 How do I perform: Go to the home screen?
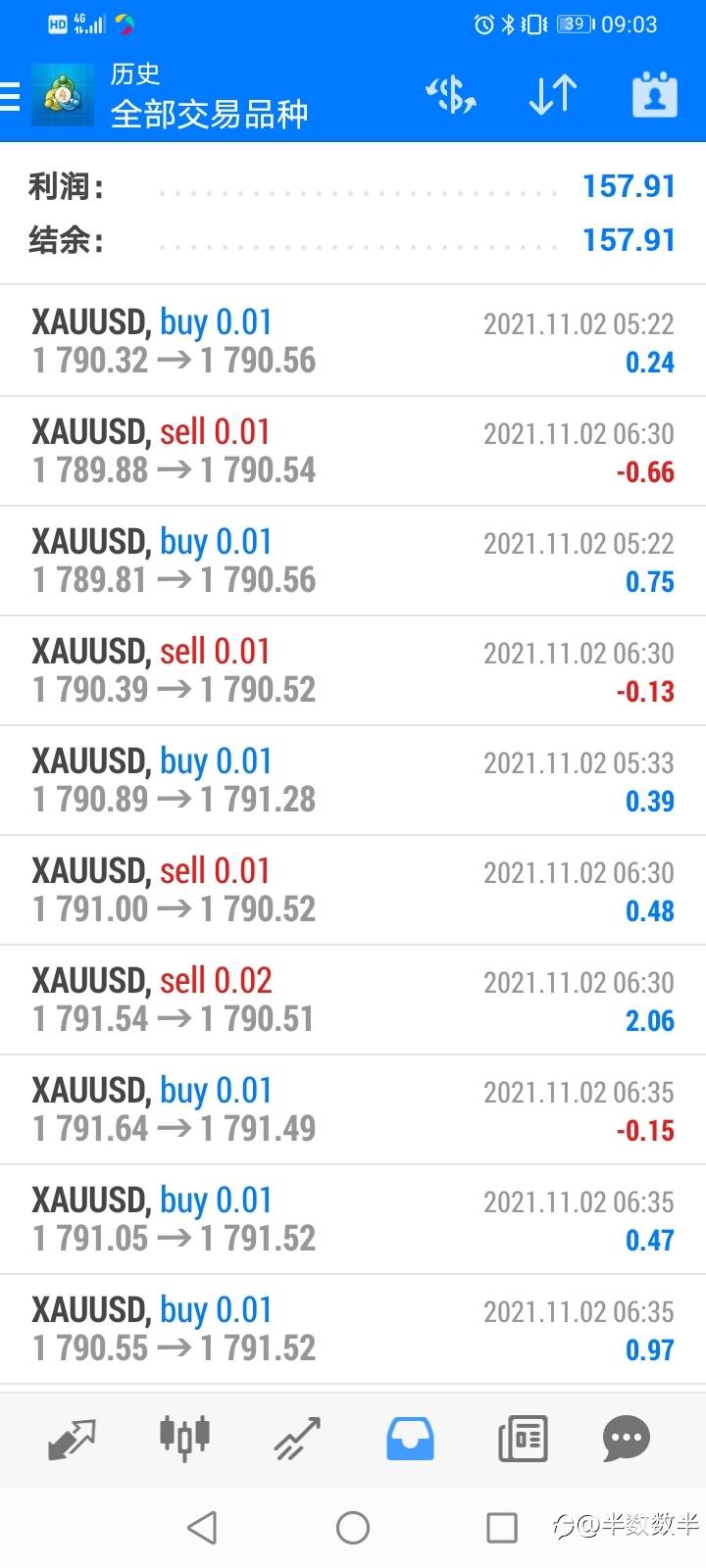point(353,1527)
